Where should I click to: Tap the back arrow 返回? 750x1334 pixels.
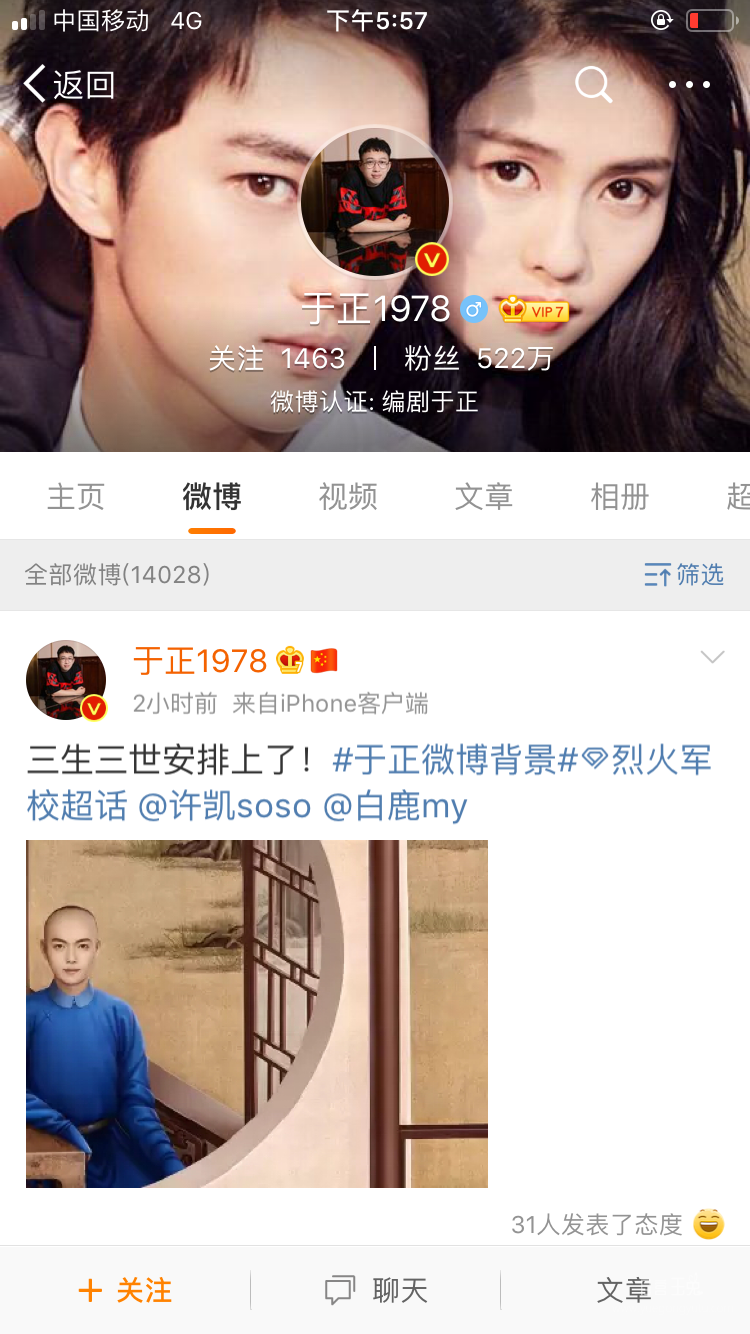tap(65, 84)
